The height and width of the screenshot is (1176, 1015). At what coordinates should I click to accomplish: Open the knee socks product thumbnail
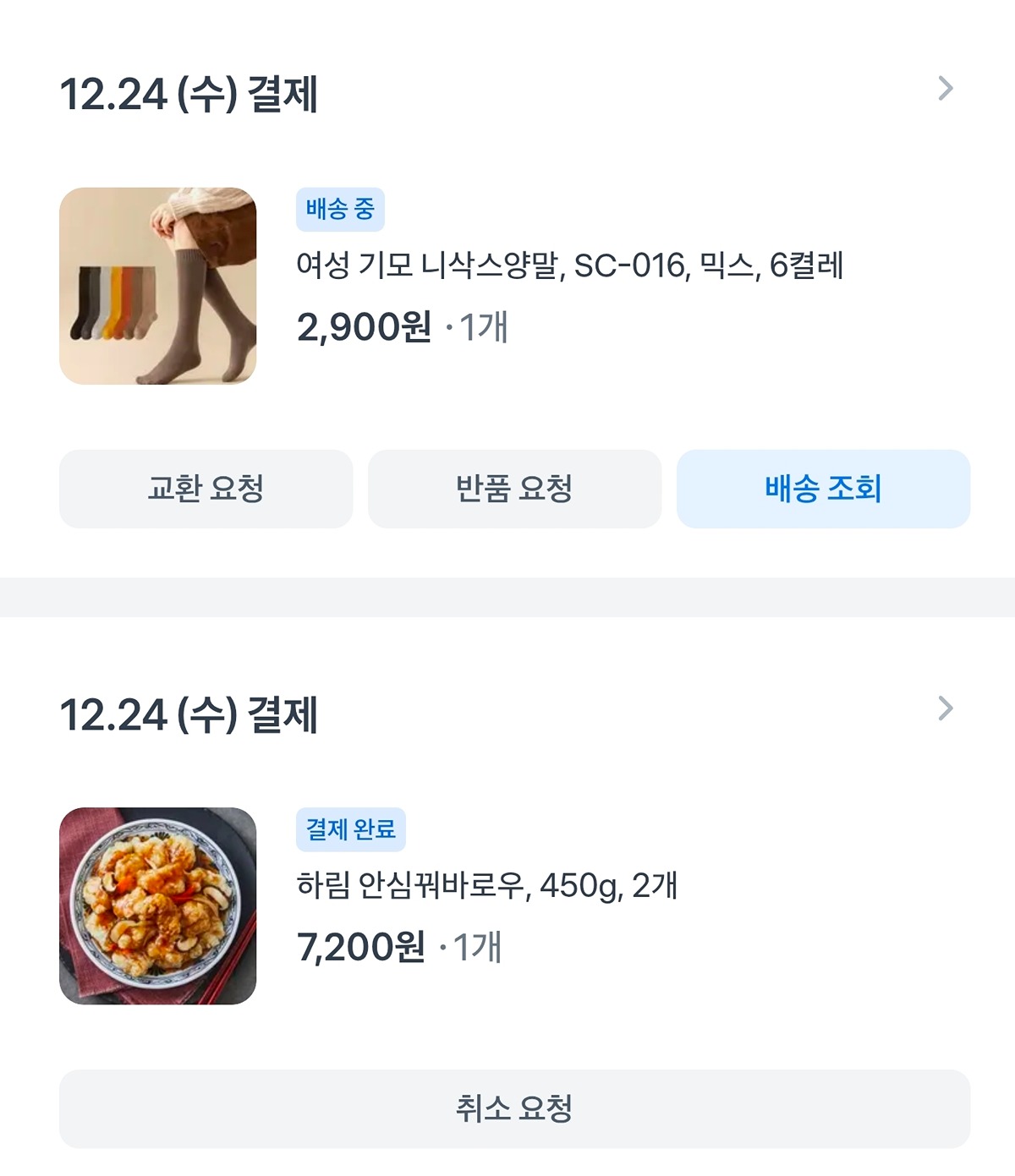pos(158,286)
